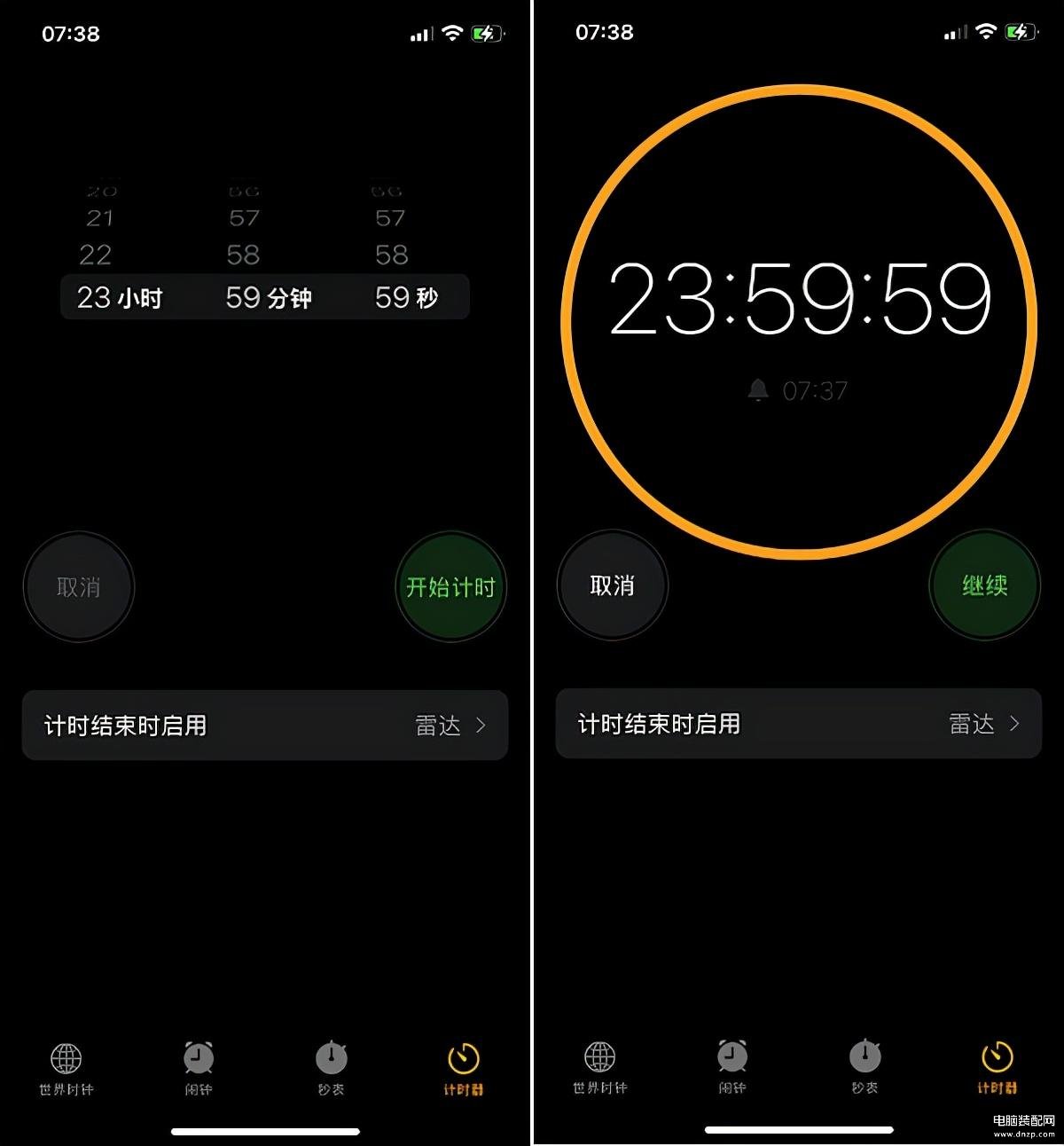Open 计时结束时启用 sound options below 开始计时
Screen dimensions: 1064x1146
point(264,726)
